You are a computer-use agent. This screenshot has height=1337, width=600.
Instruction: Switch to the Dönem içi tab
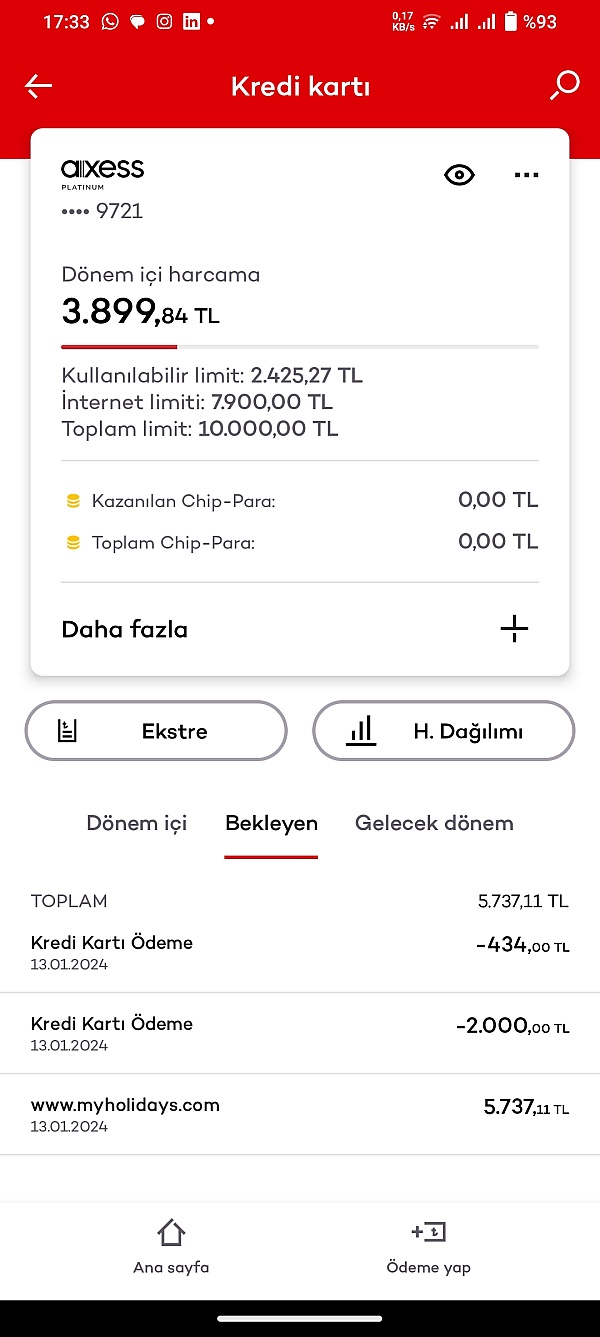[x=137, y=823]
